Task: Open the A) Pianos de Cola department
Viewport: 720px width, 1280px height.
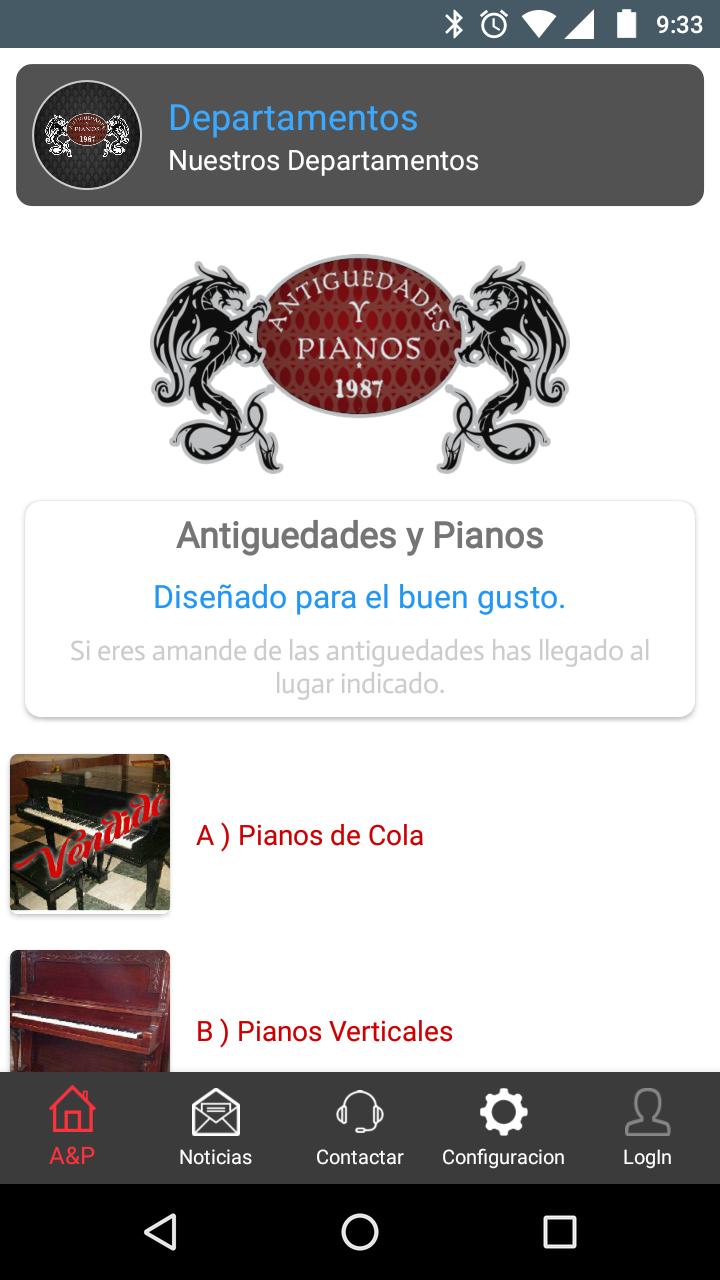Action: tap(310, 835)
